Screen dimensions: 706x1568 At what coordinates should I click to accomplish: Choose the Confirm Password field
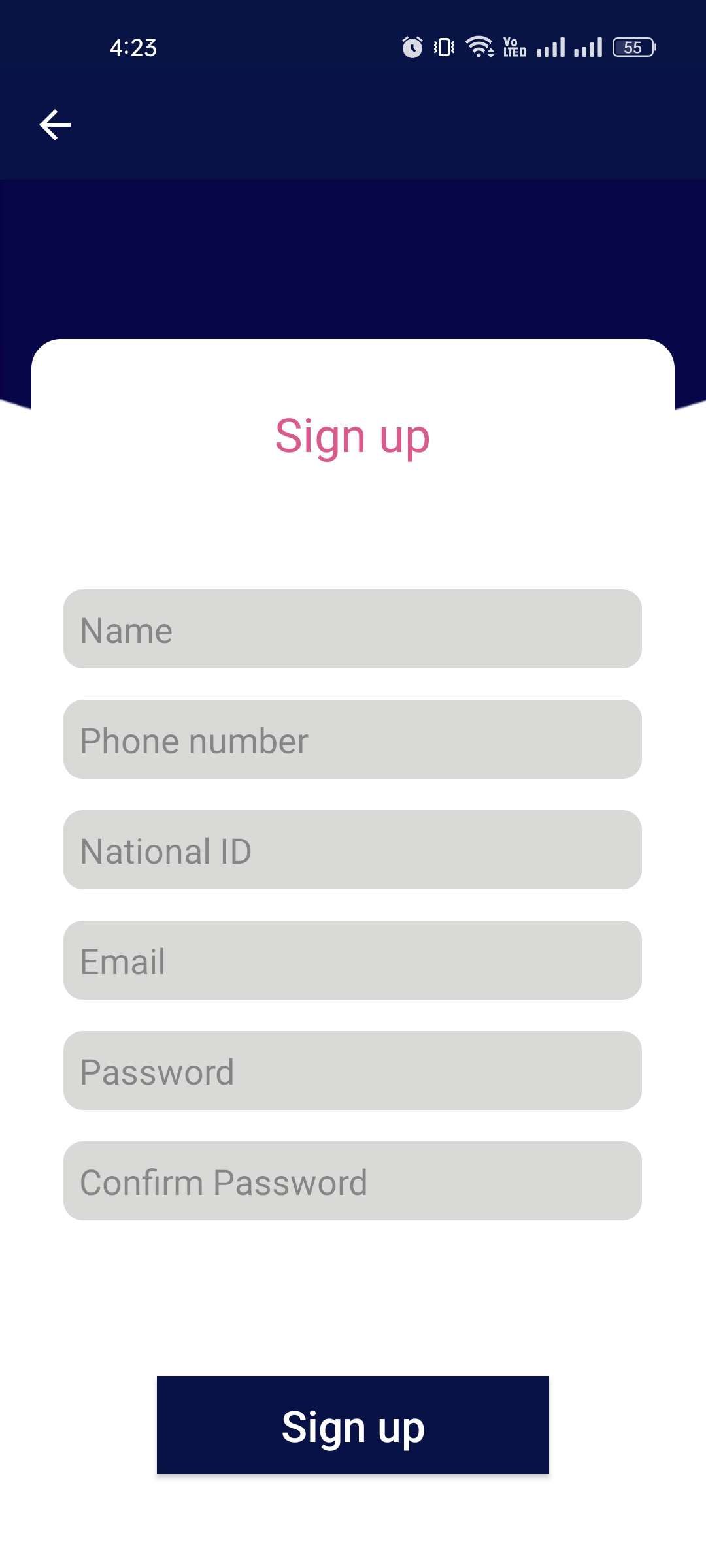click(352, 1181)
